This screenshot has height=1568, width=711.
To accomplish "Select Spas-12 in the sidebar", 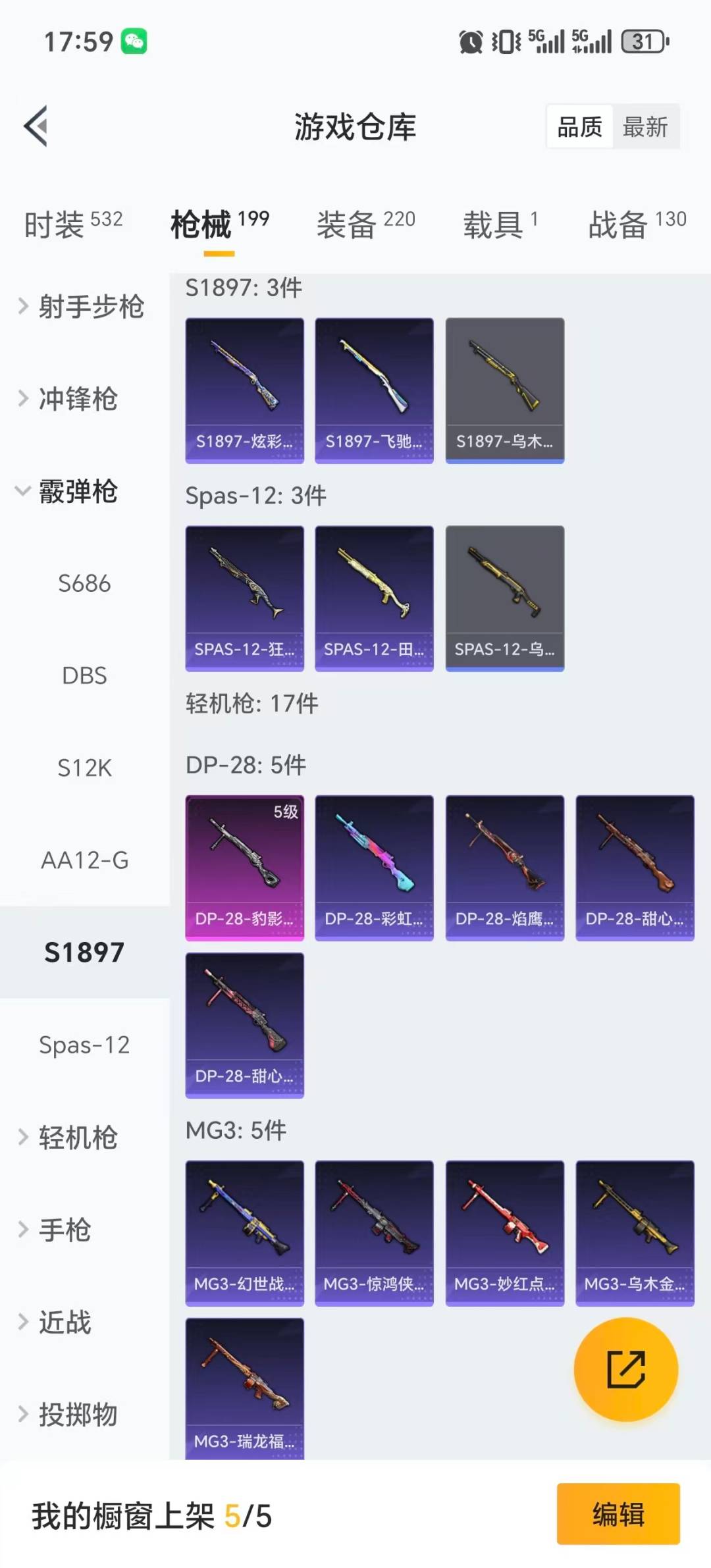I will (x=84, y=1045).
